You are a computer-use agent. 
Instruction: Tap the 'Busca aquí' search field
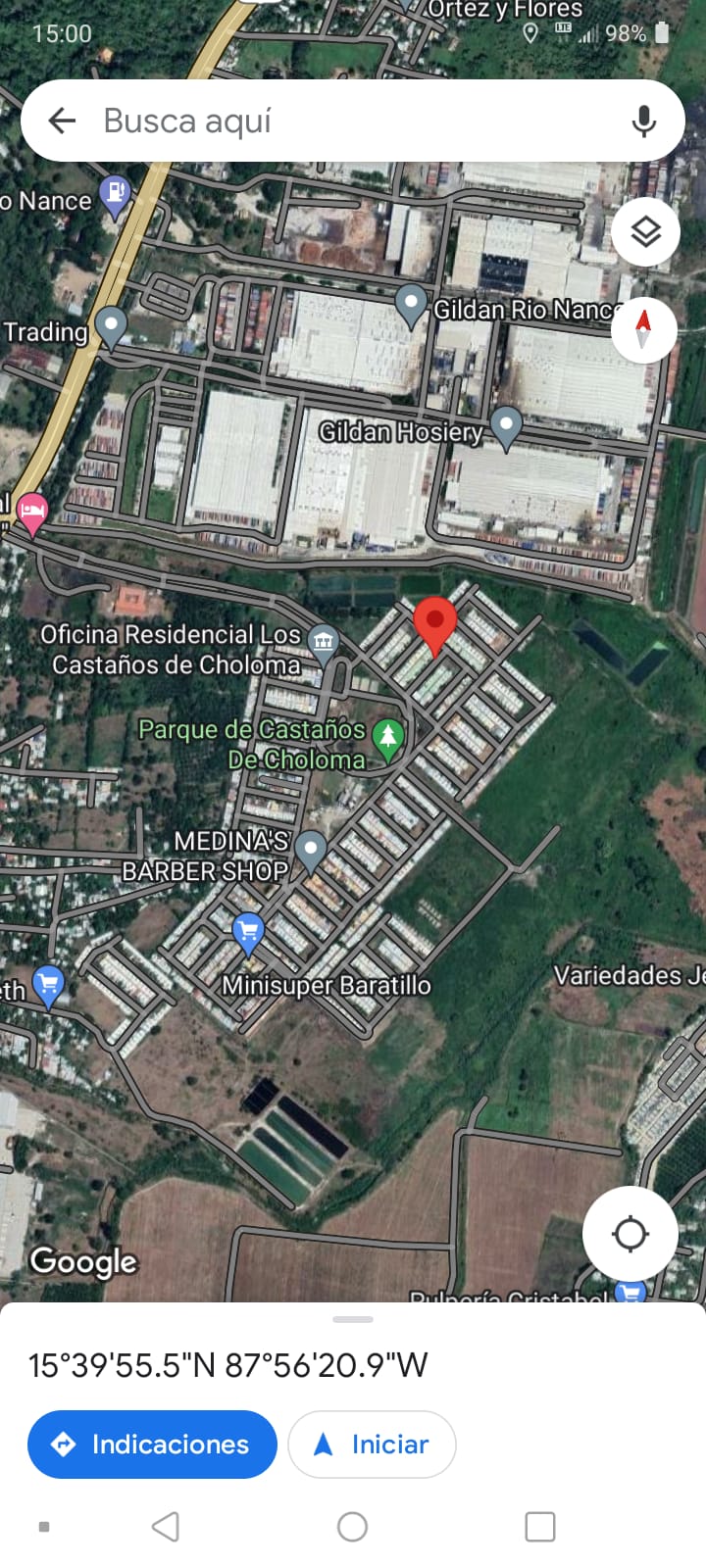[x=343, y=121]
